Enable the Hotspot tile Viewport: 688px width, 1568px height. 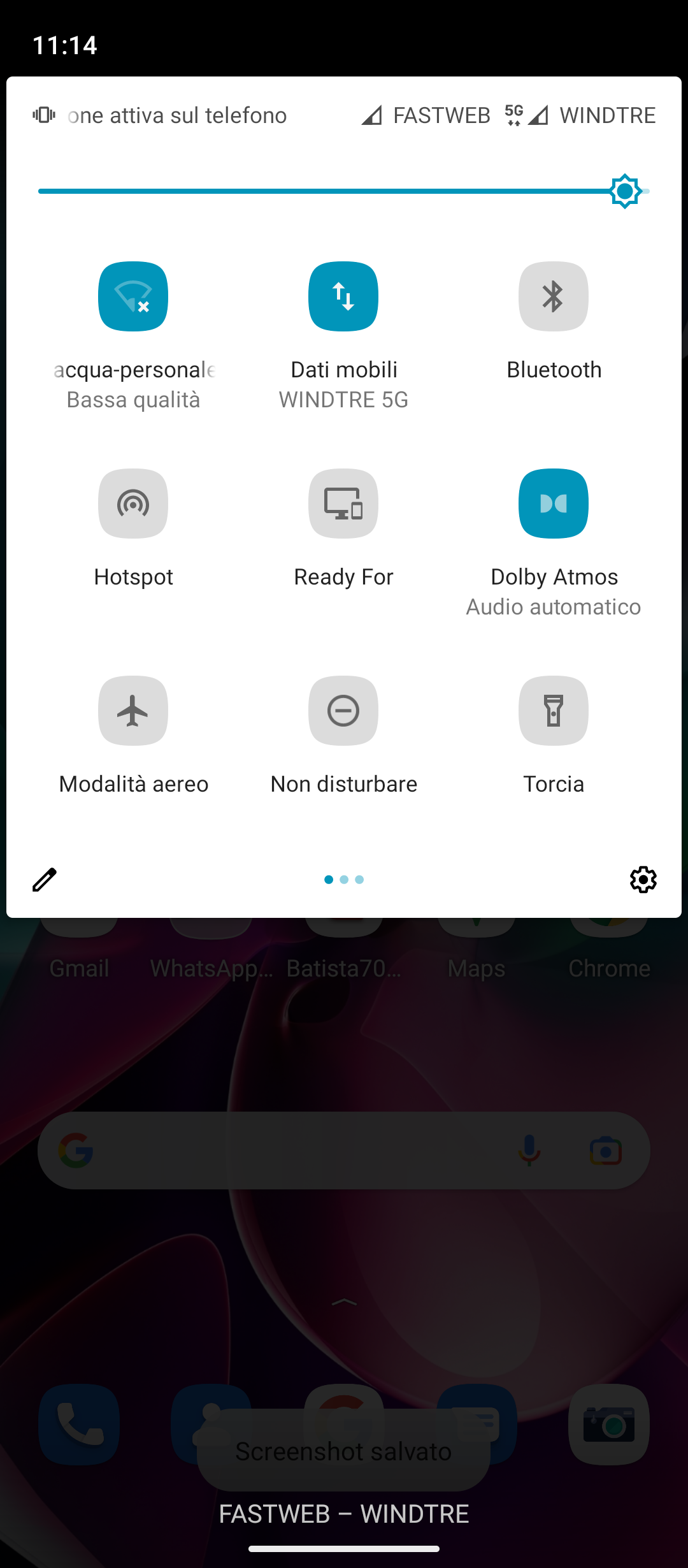pyautogui.click(x=133, y=504)
